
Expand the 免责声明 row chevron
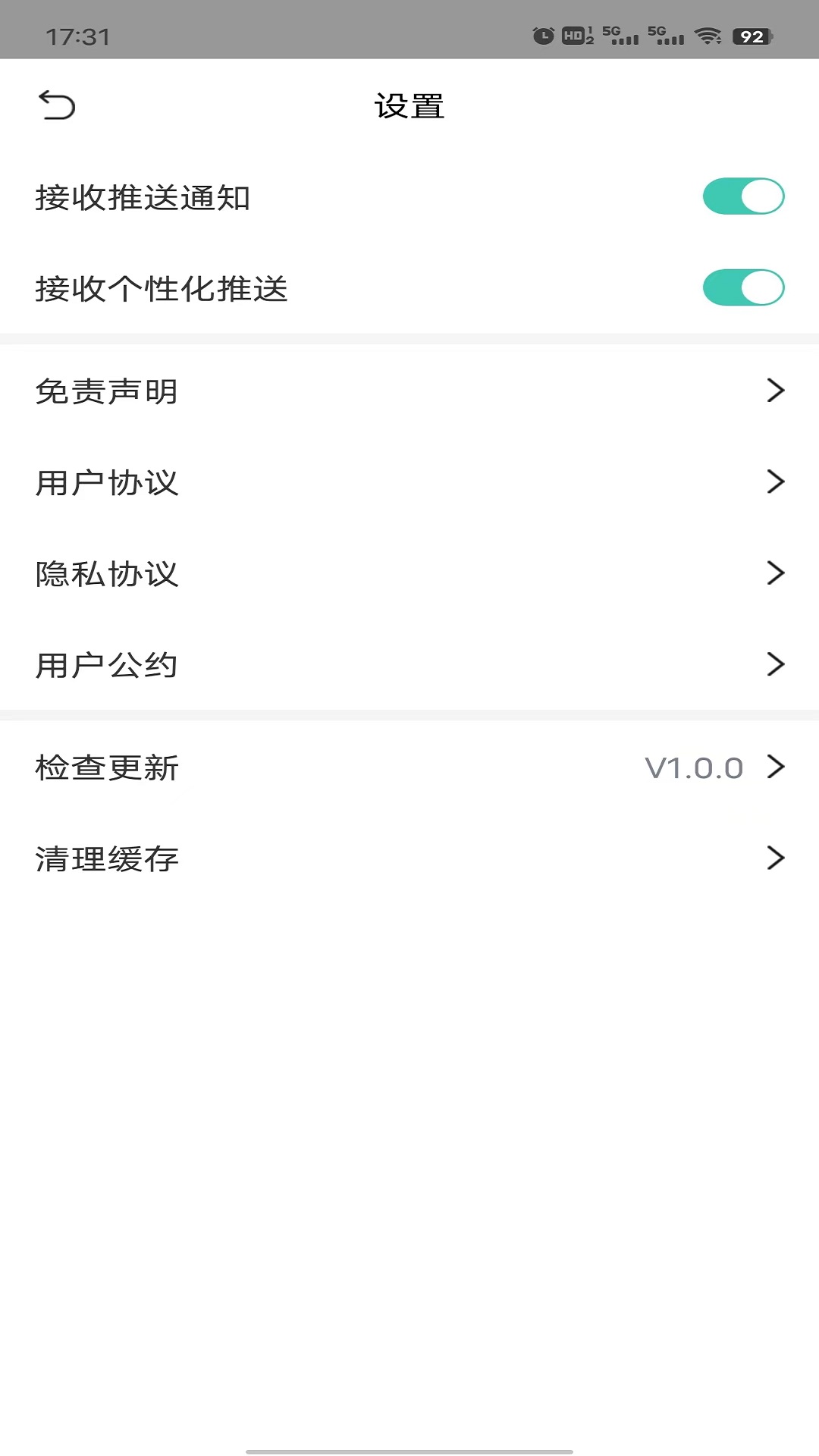[776, 390]
